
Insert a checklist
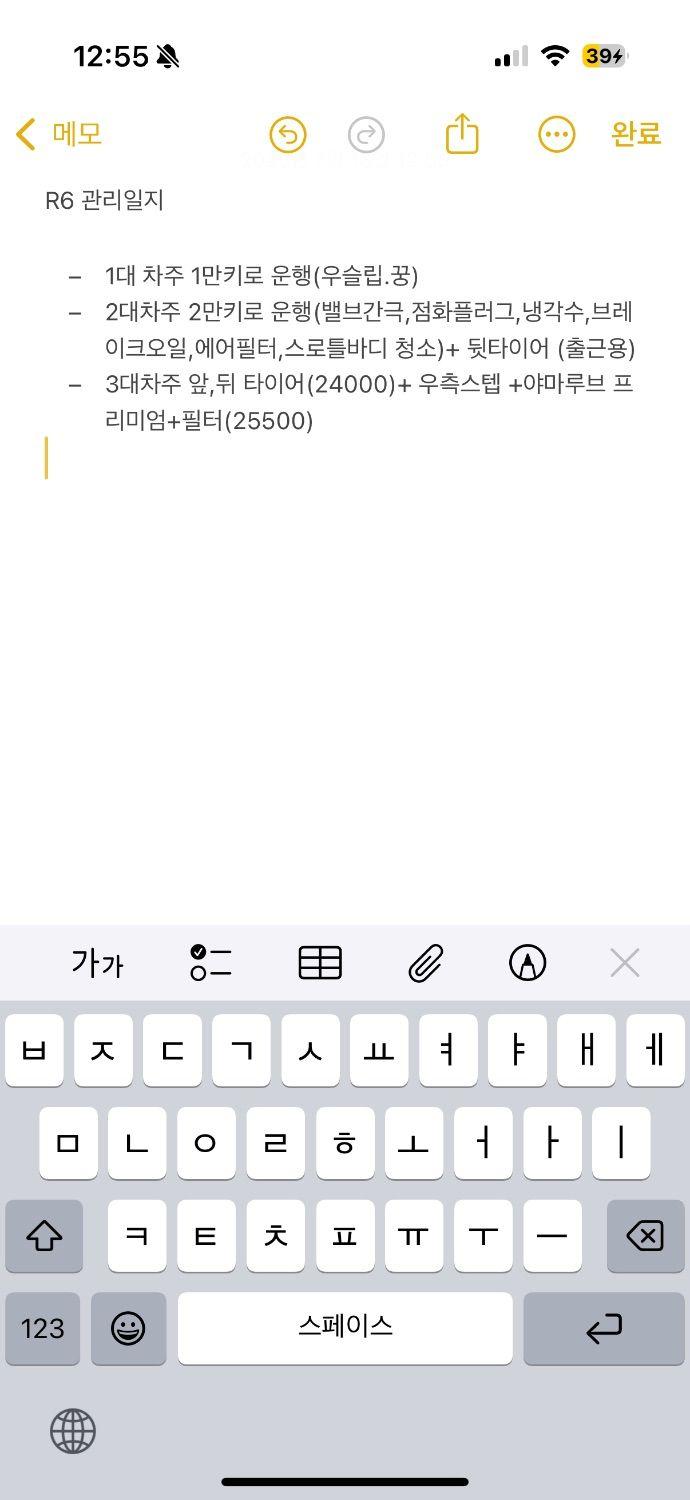click(x=211, y=963)
